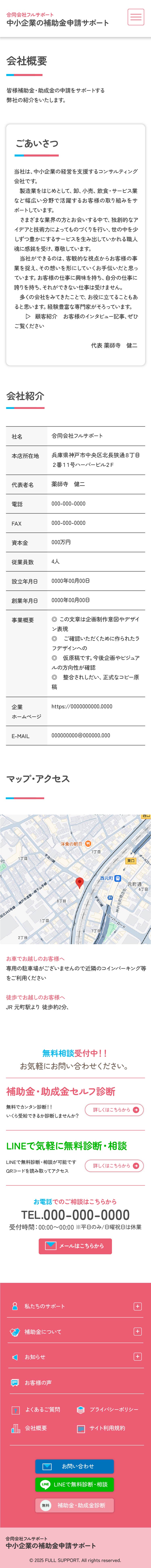Tap 詳しくはこちらから under LINEで気軽に無料診断・相談
151x1568 pixels.
114,1166
